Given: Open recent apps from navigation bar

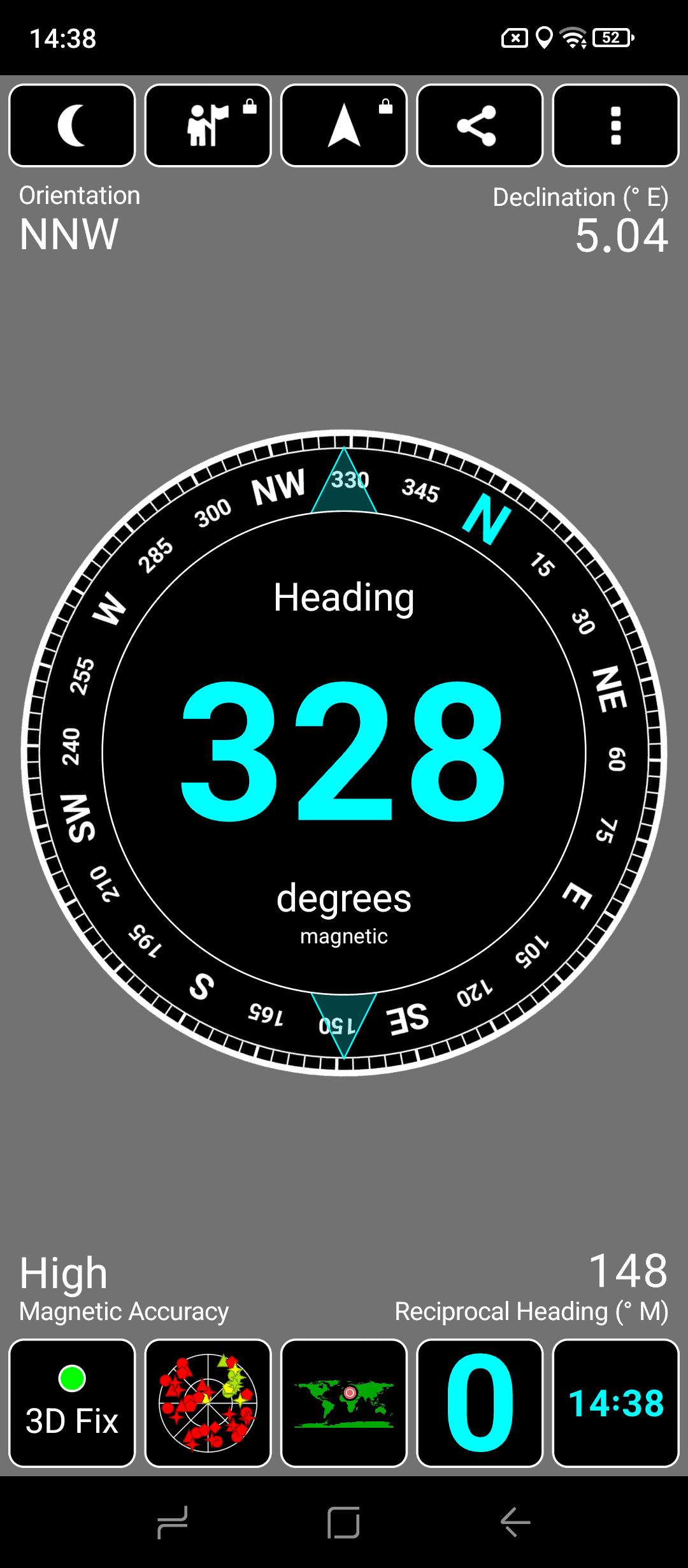Looking at the screenshot, I should (172, 1523).
